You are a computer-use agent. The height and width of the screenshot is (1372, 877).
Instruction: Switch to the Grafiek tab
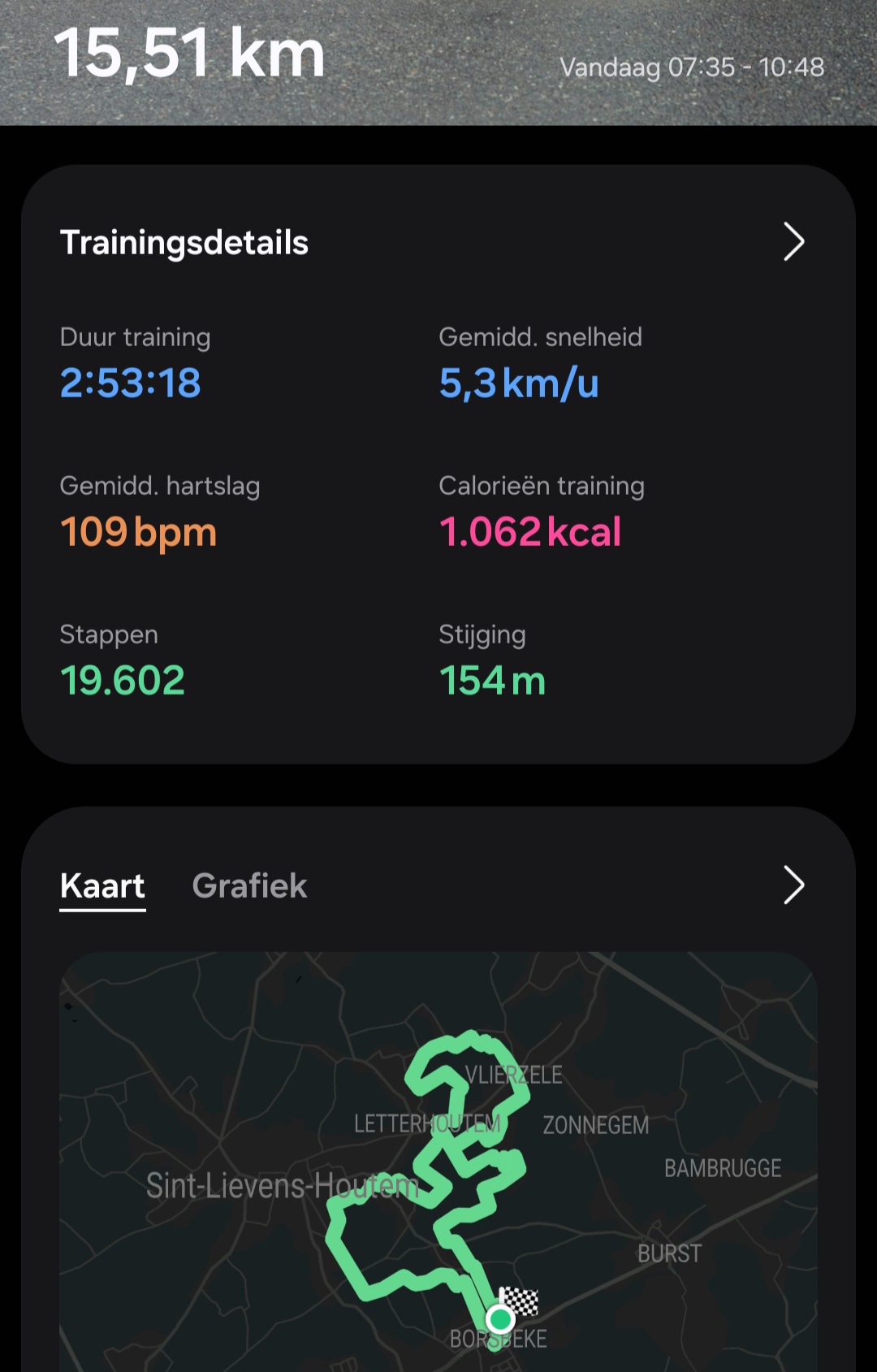(249, 885)
